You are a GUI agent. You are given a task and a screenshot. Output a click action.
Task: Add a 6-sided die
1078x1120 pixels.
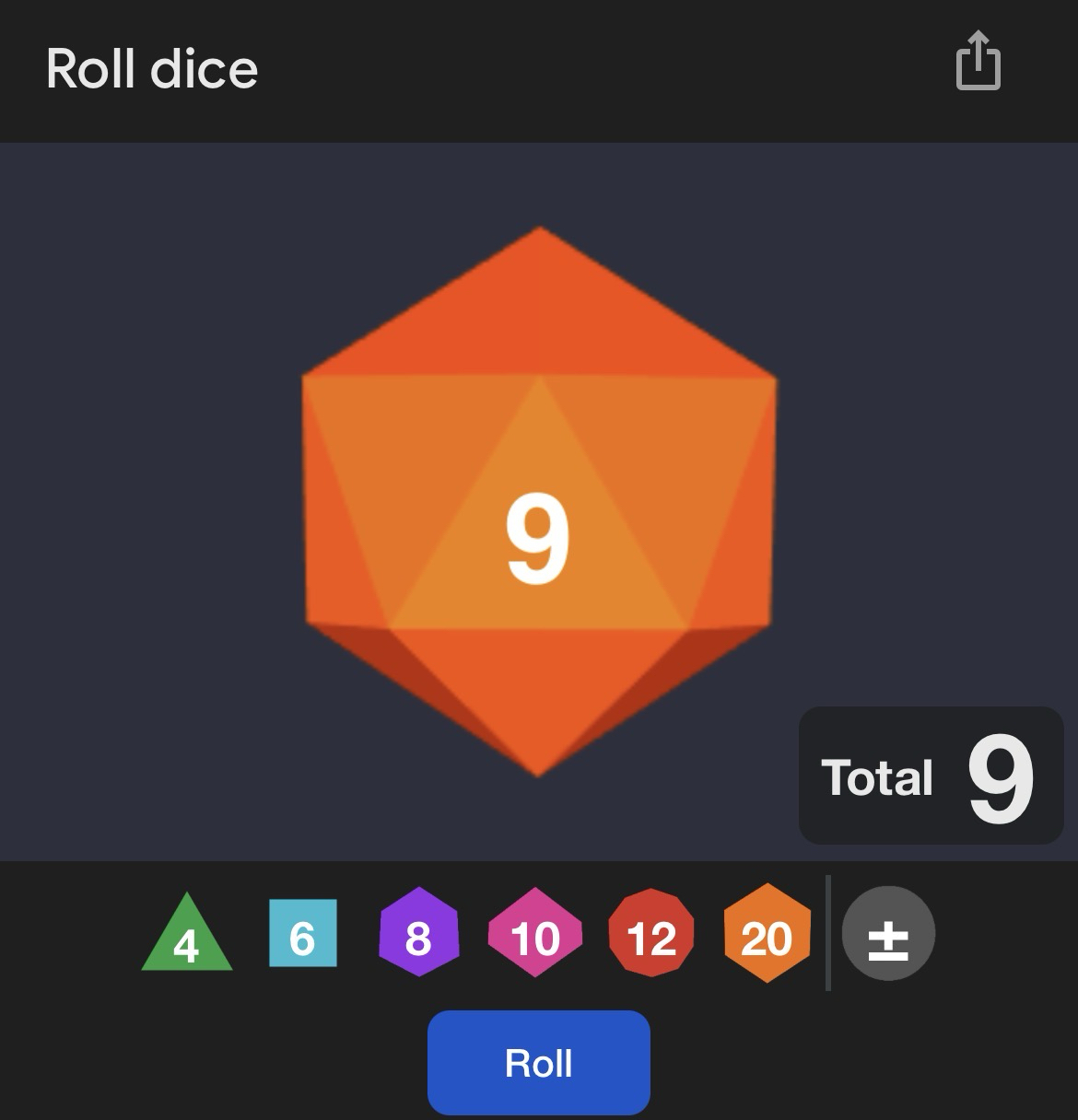(x=302, y=934)
